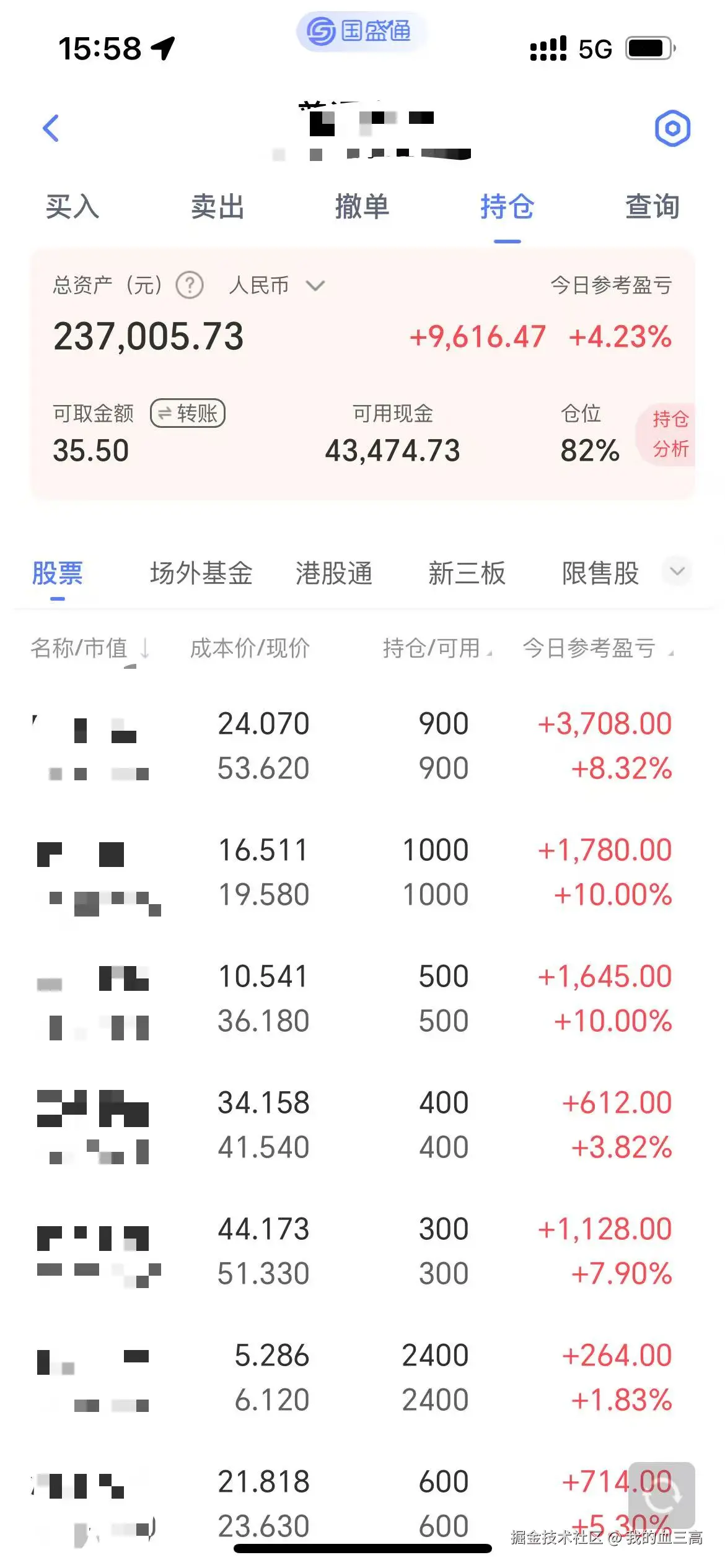Open the 港股通 holdings tab

pos(333,573)
